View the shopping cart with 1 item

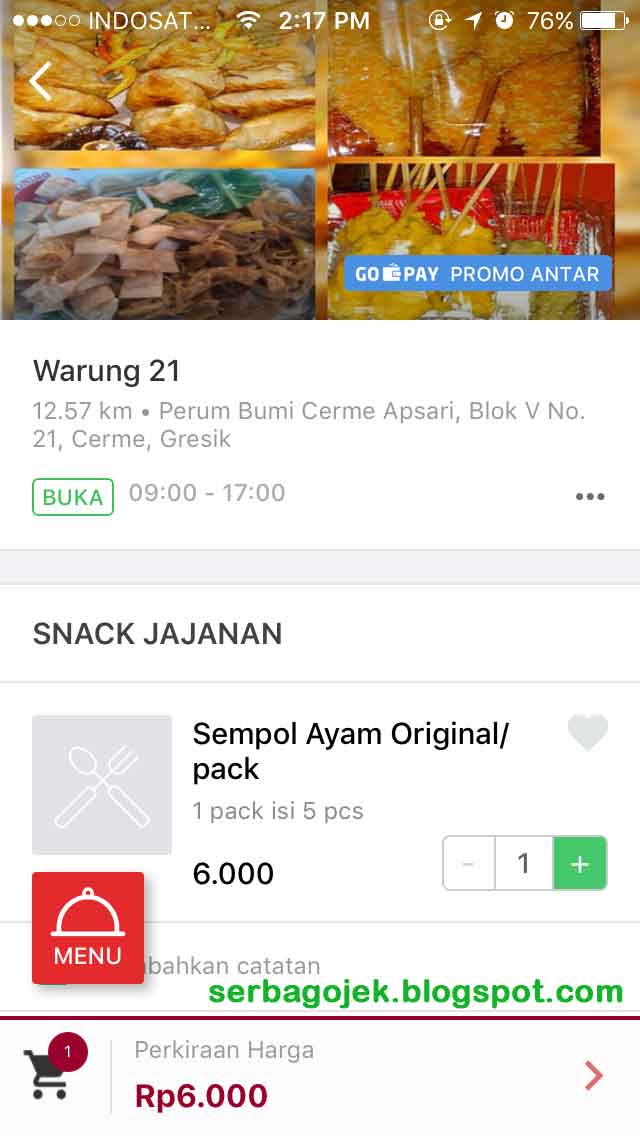point(50,1072)
